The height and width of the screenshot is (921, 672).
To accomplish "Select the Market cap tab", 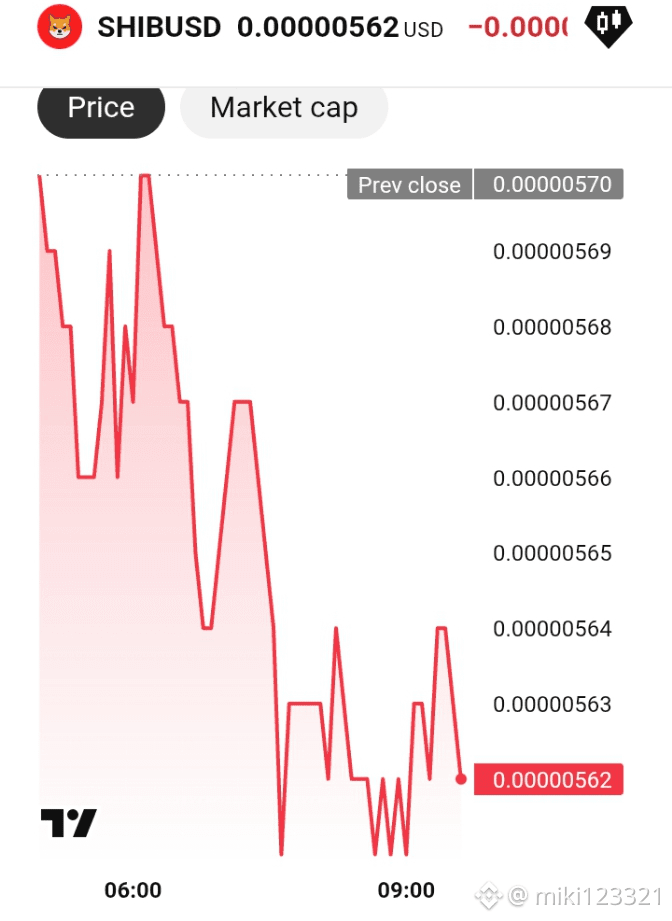I will (x=284, y=108).
